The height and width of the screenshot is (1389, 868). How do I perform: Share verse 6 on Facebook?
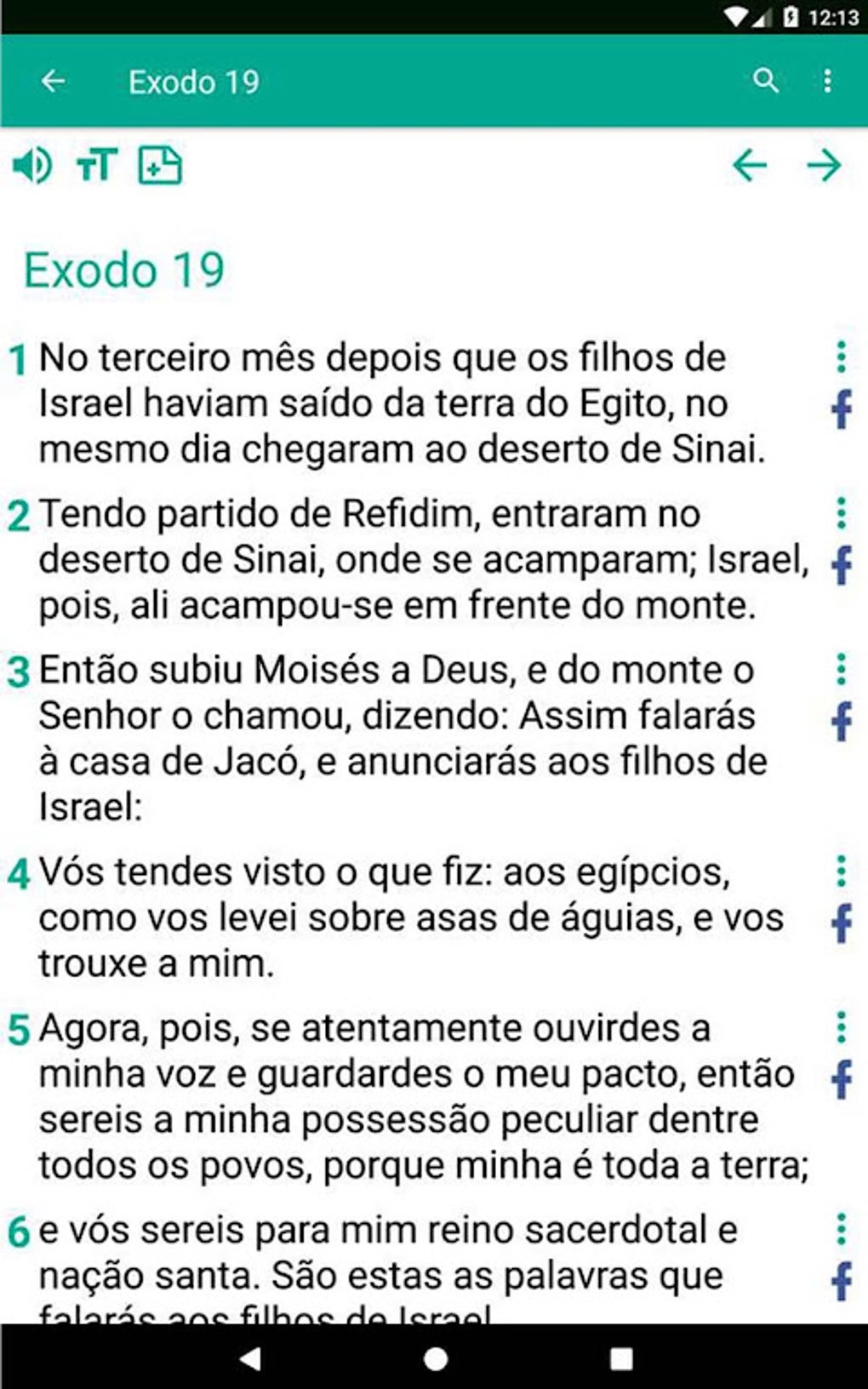pos(841,1282)
